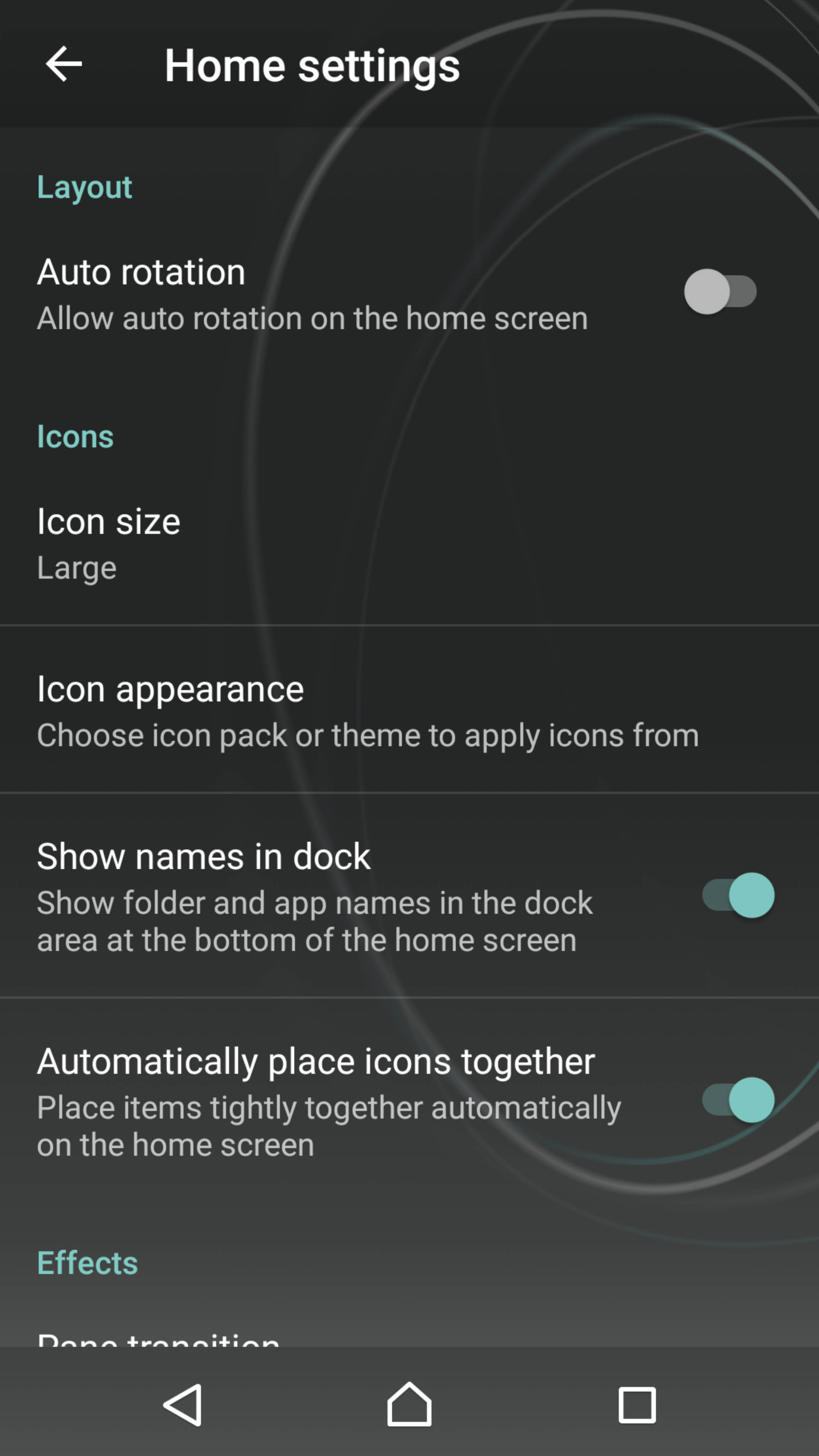Turn off Show names in dock
Image resolution: width=819 pixels, height=1456 pixels.
(737, 895)
